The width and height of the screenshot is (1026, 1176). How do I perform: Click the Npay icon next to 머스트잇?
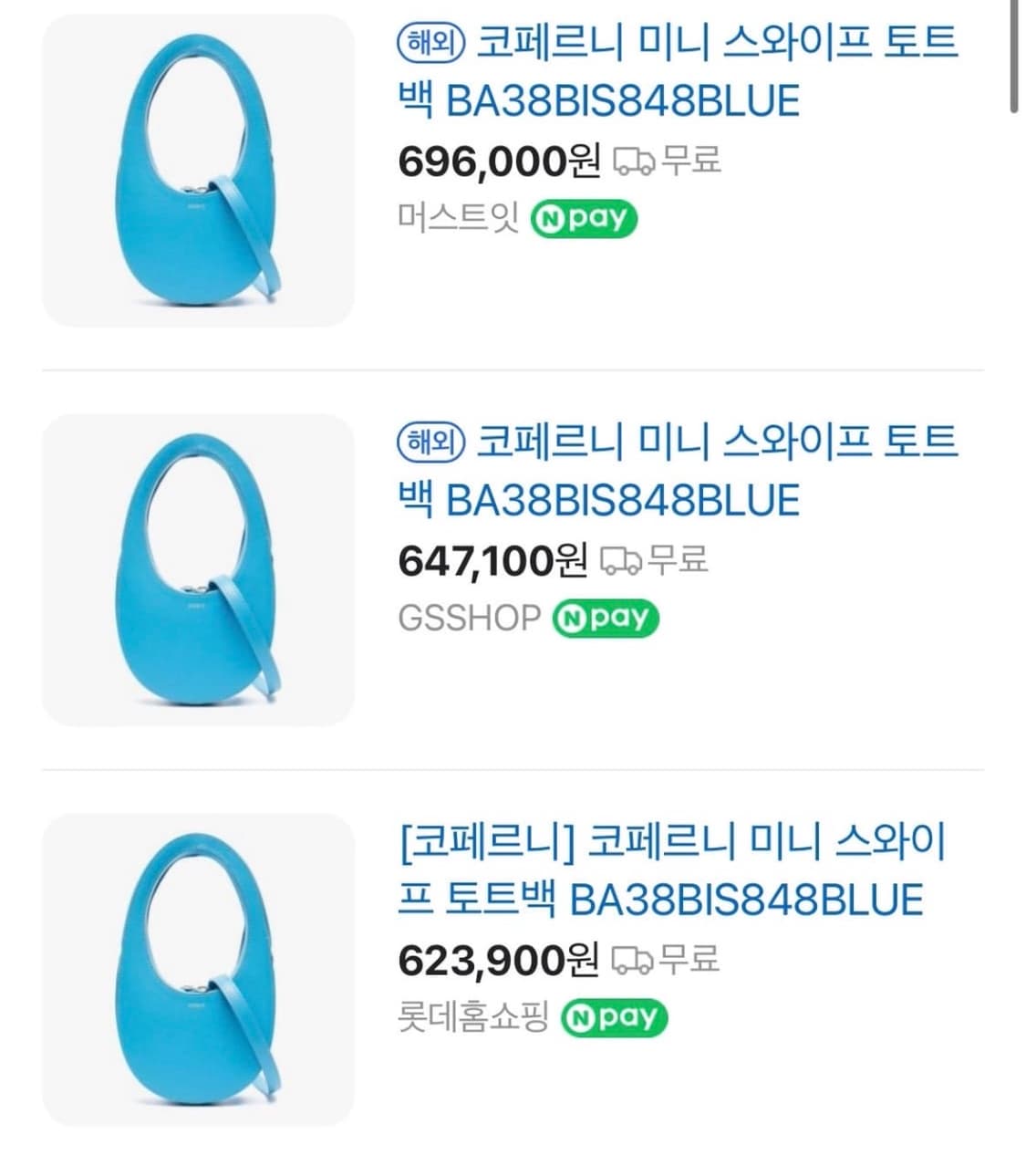(x=587, y=217)
